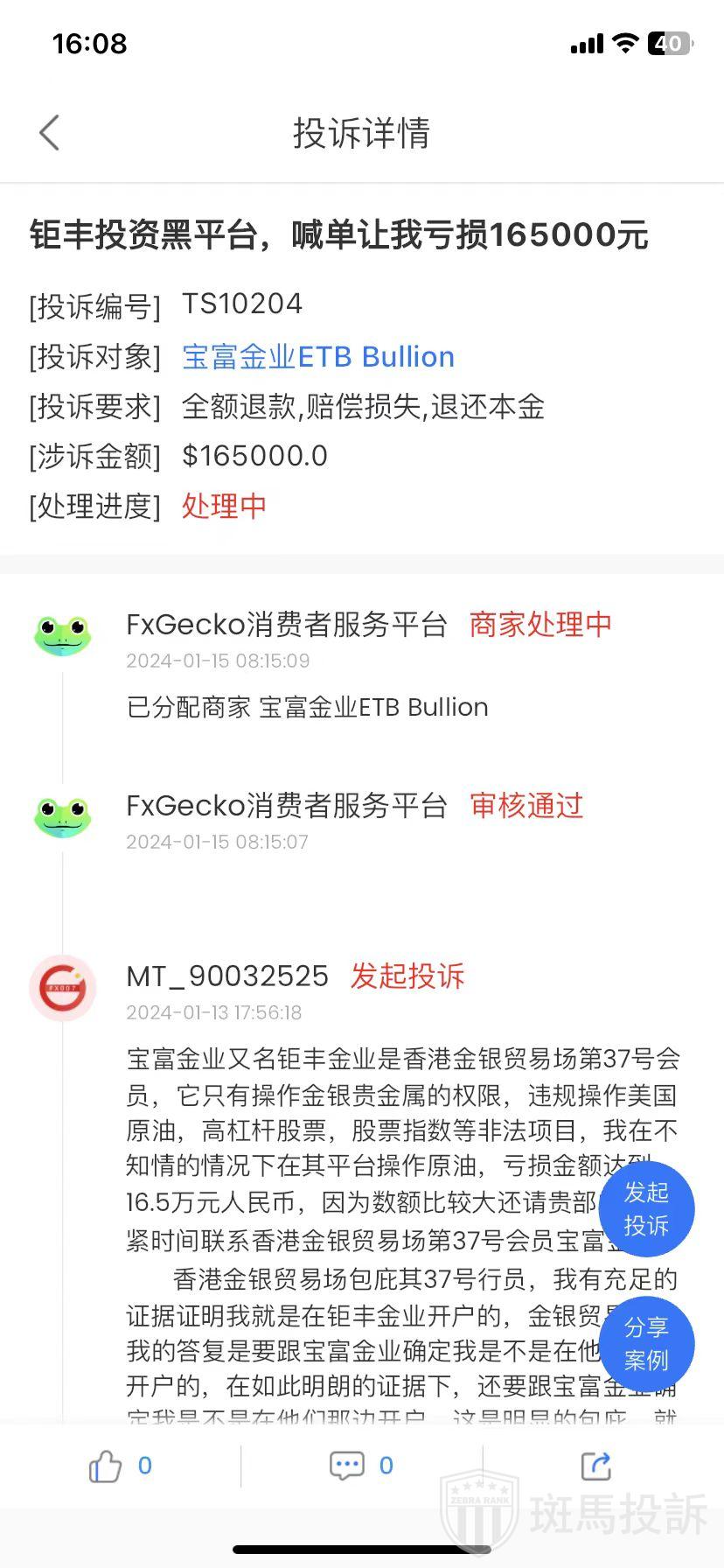Open the comments for this complaint

tap(347, 1466)
